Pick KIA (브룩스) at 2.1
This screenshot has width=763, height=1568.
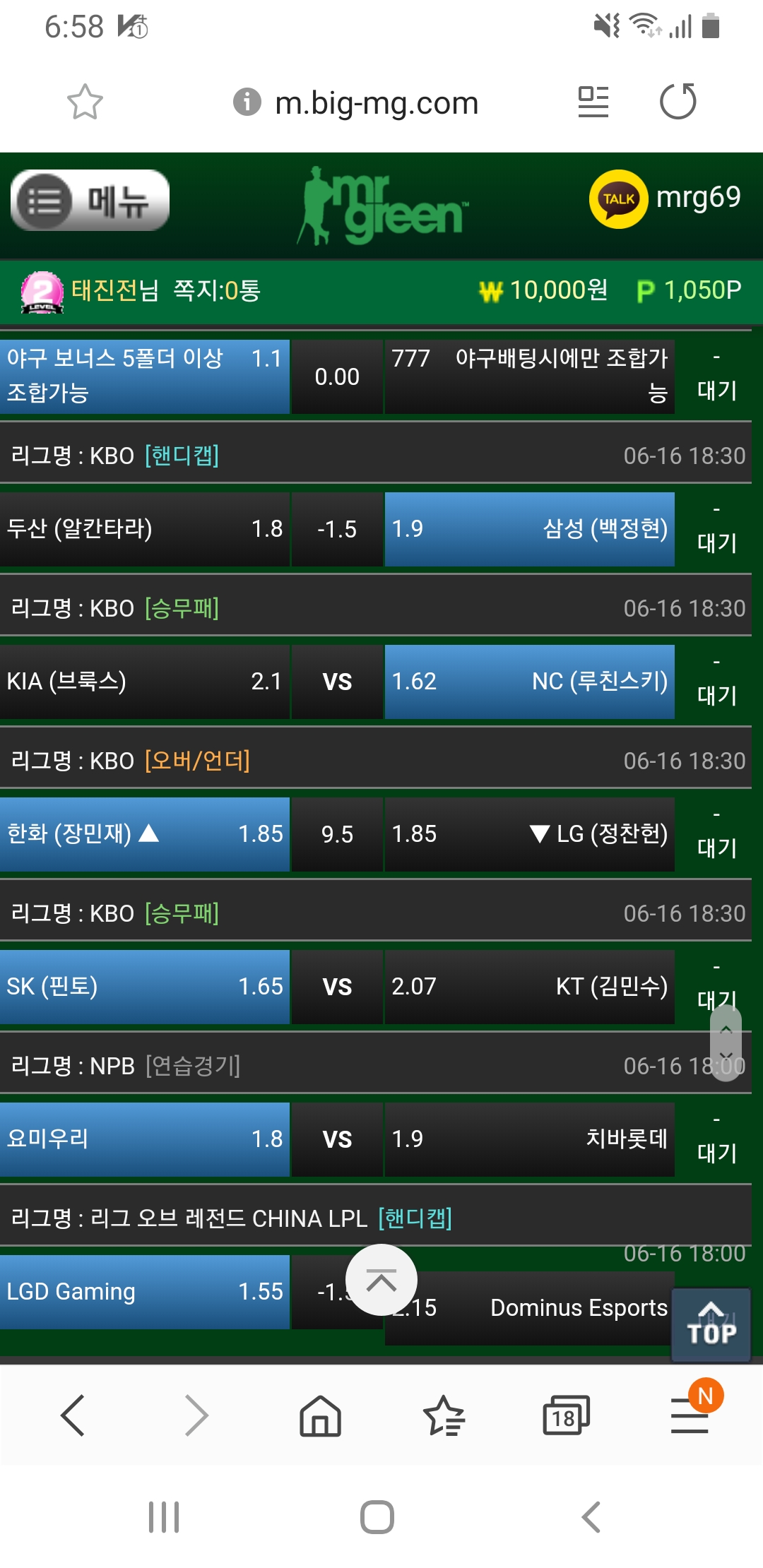tap(144, 682)
